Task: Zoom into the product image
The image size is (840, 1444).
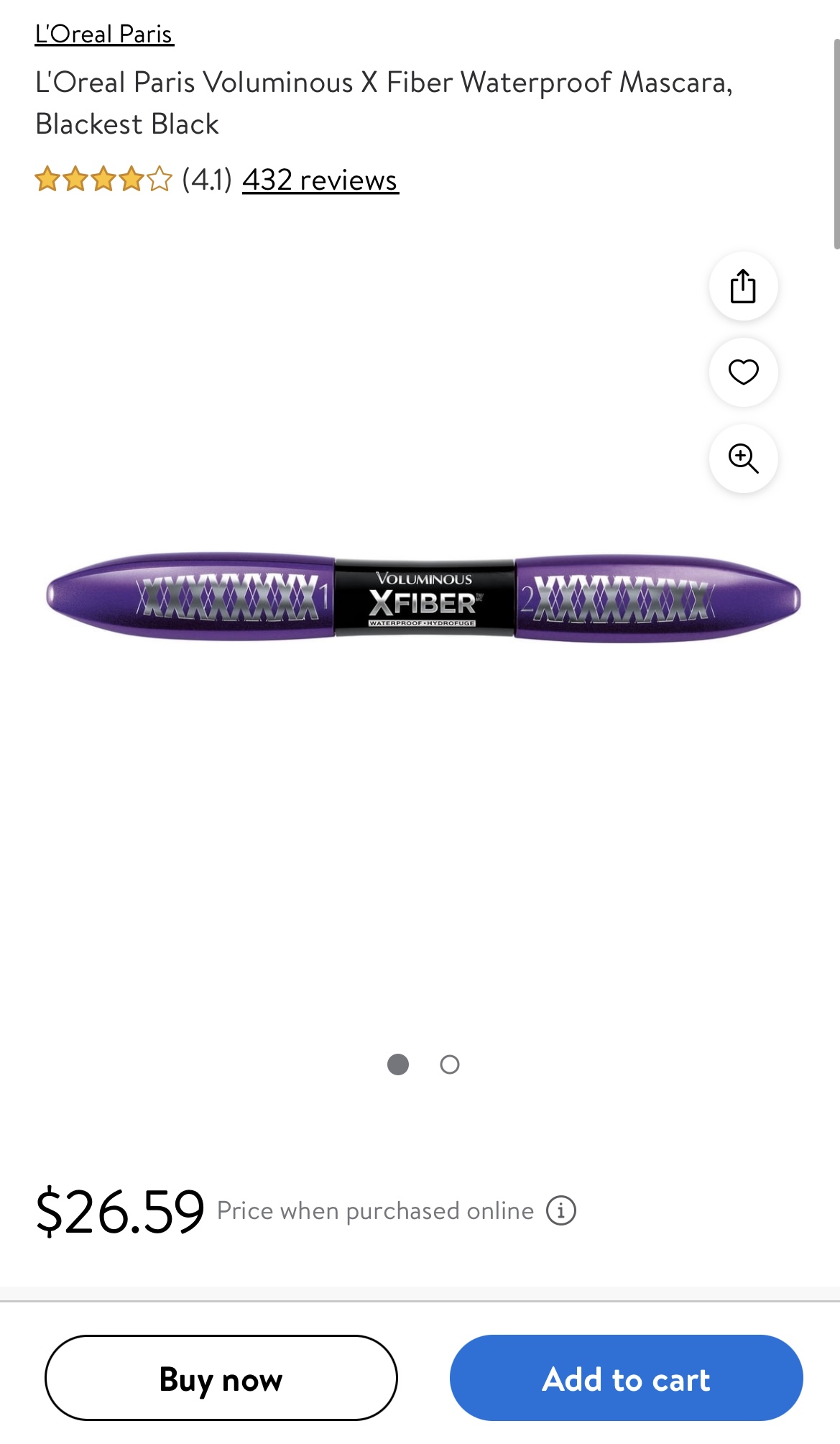Action: (743, 459)
